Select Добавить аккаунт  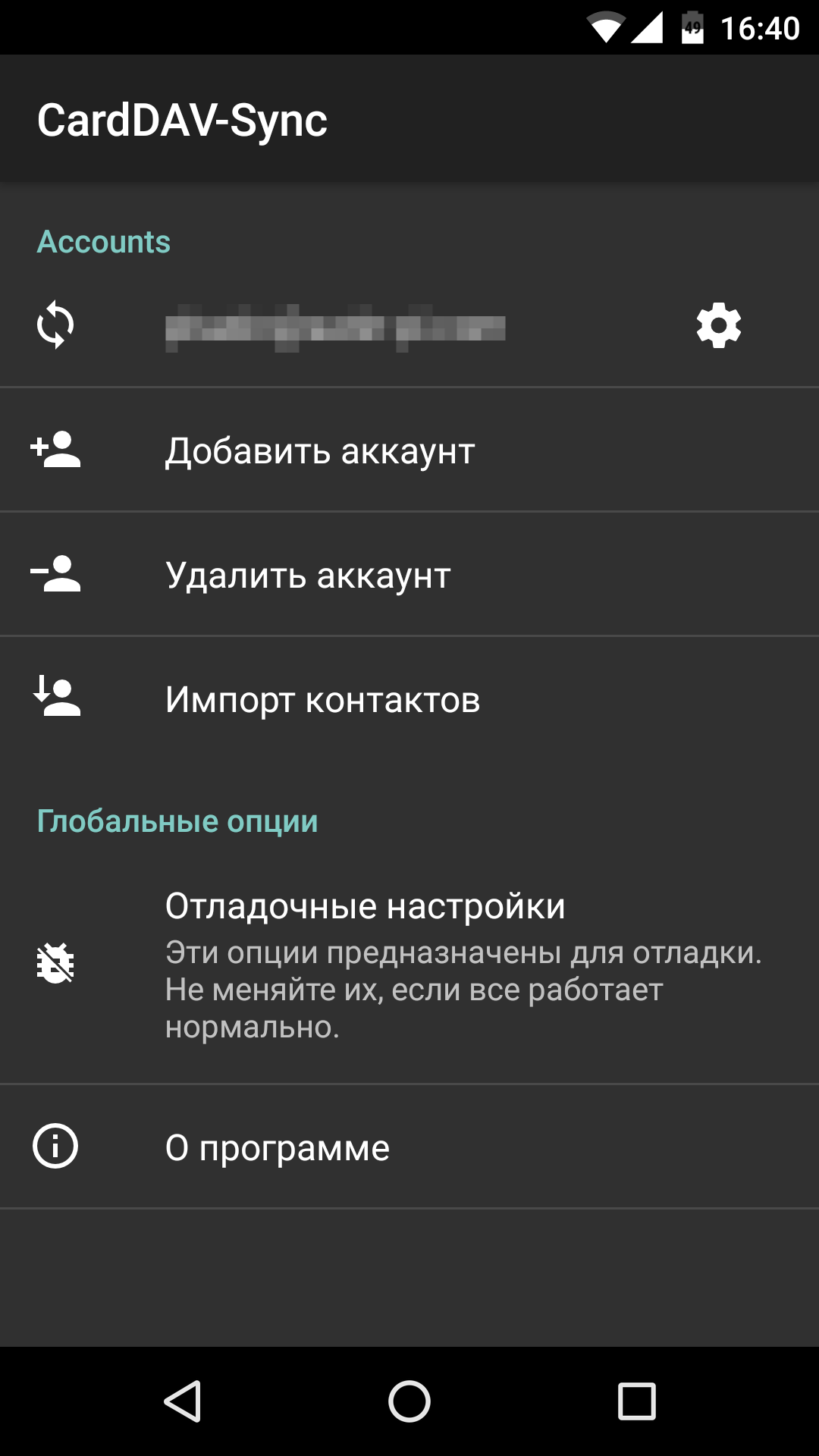pyautogui.click(x=320, y=451)
